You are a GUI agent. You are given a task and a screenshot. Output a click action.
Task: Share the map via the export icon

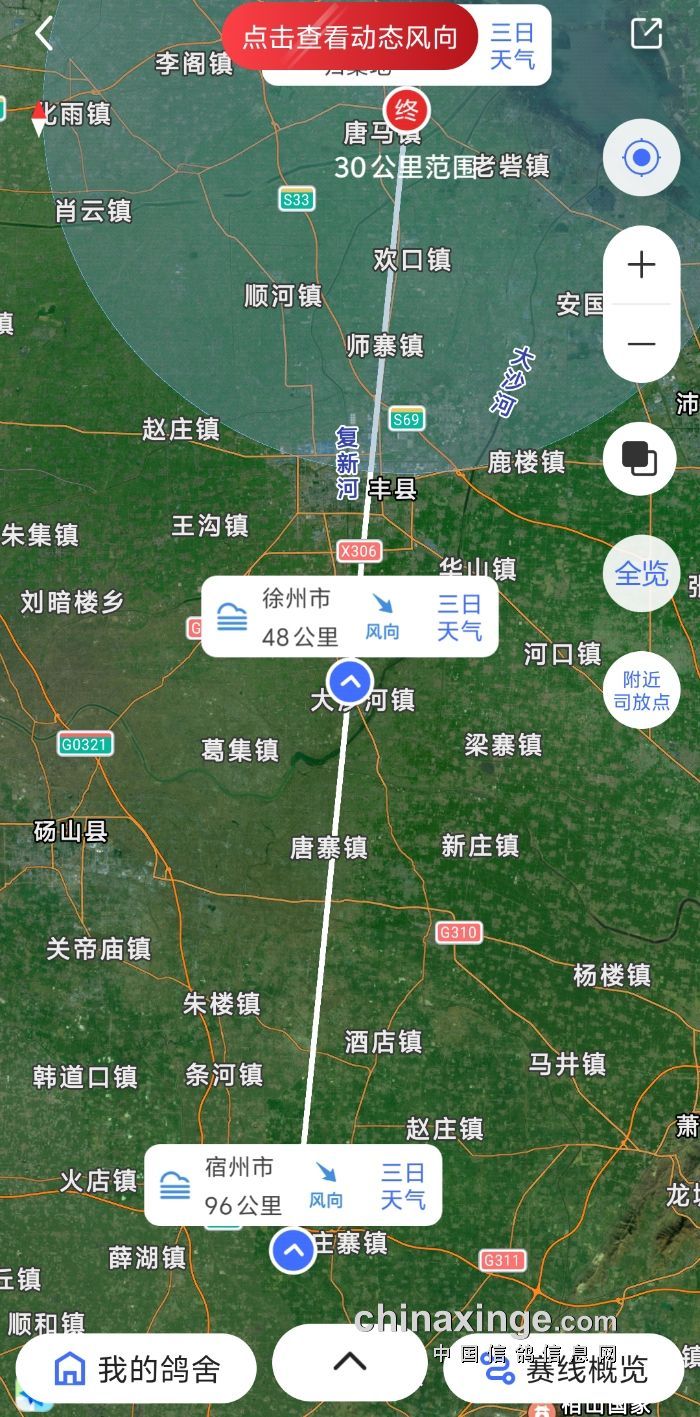(x=646, y=33)
